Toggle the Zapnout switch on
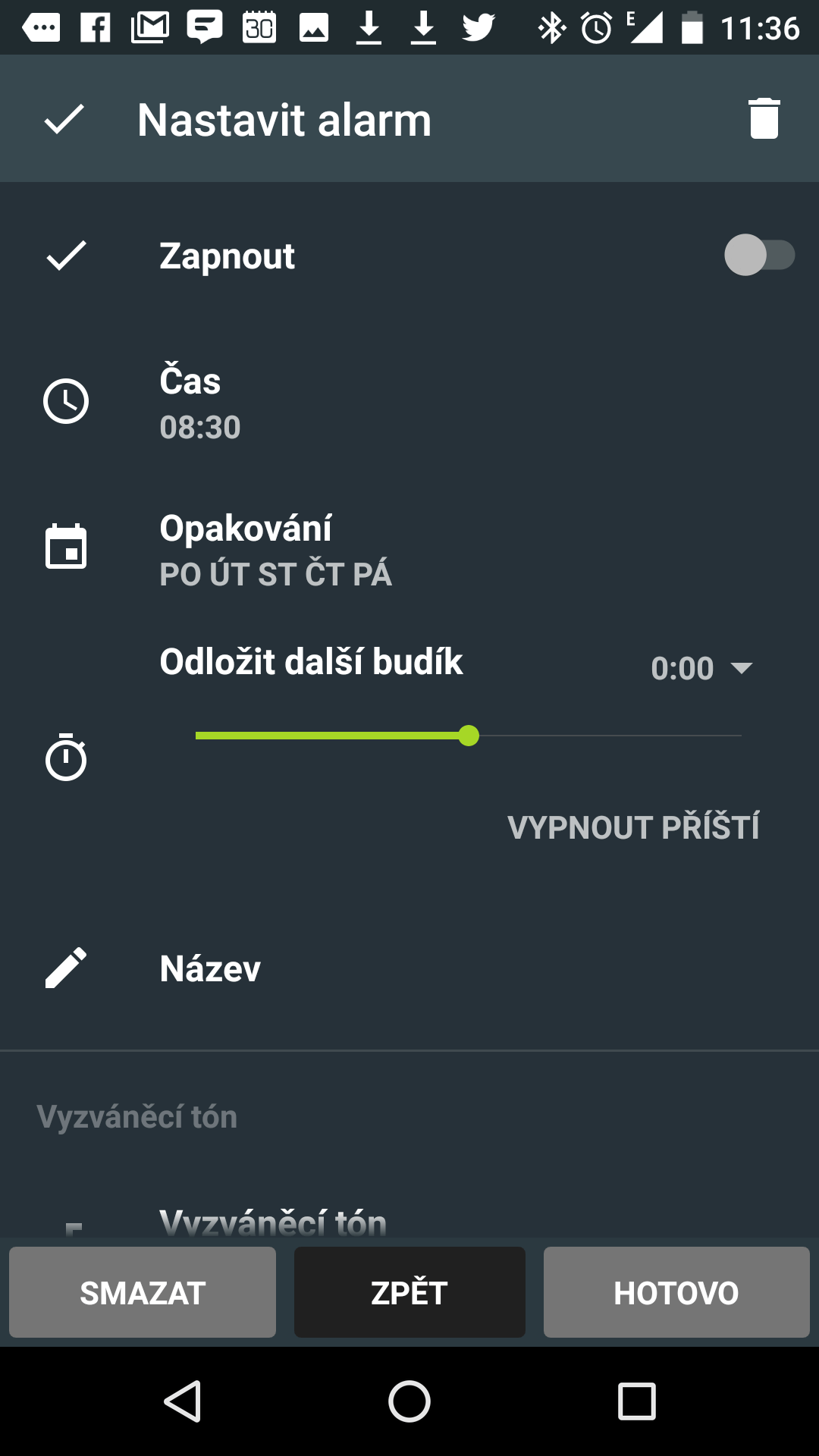819x1456 pixels. pos(759,255)
